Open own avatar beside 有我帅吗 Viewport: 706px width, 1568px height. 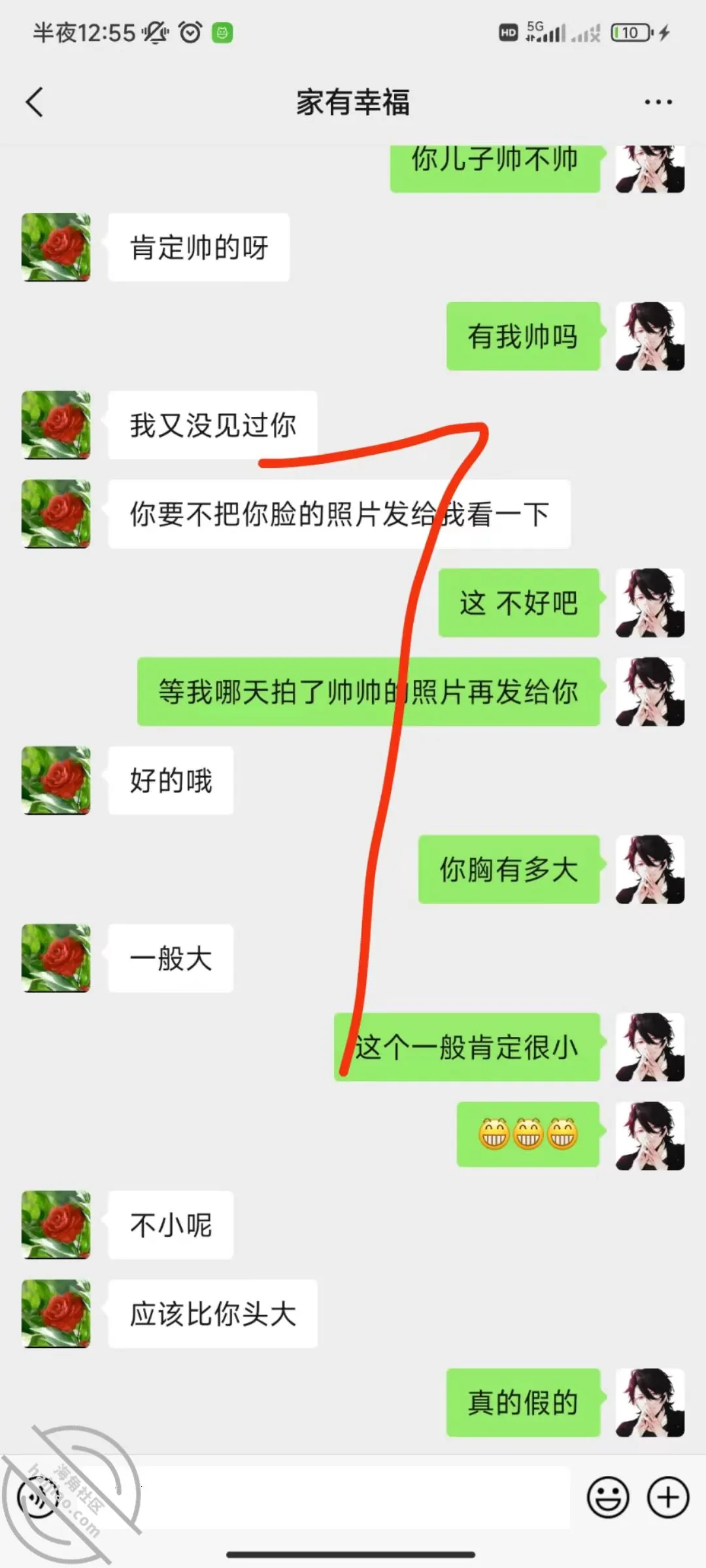point(650,336)
